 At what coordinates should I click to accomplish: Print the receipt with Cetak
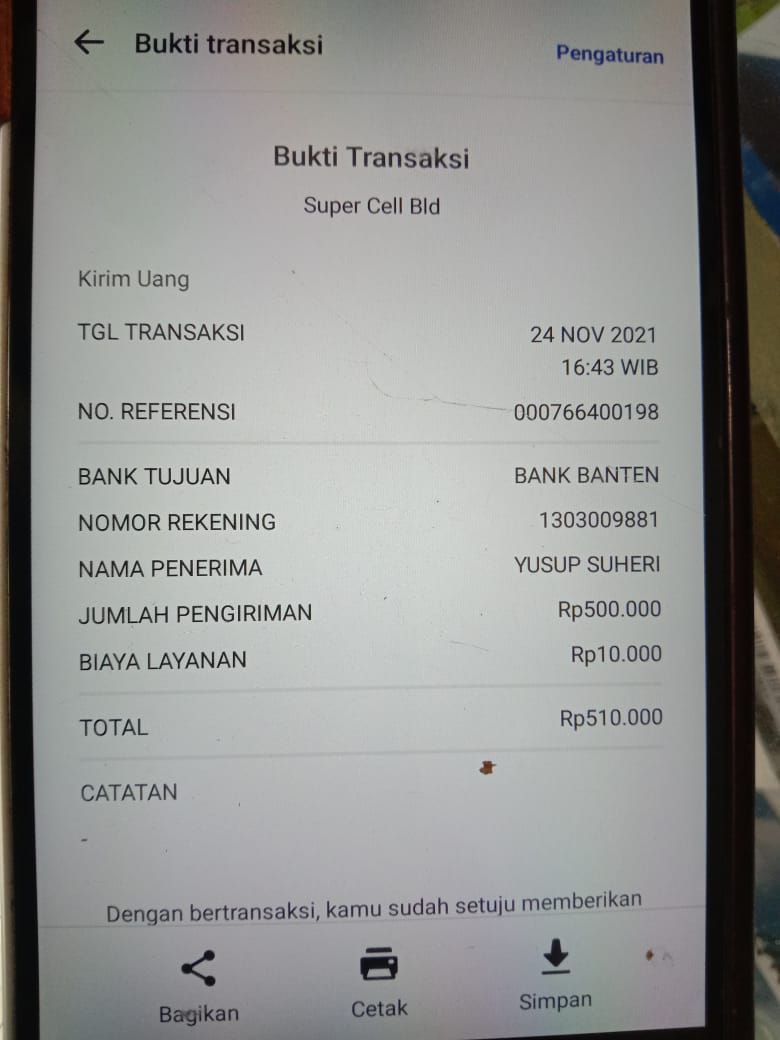pos(379,982)
